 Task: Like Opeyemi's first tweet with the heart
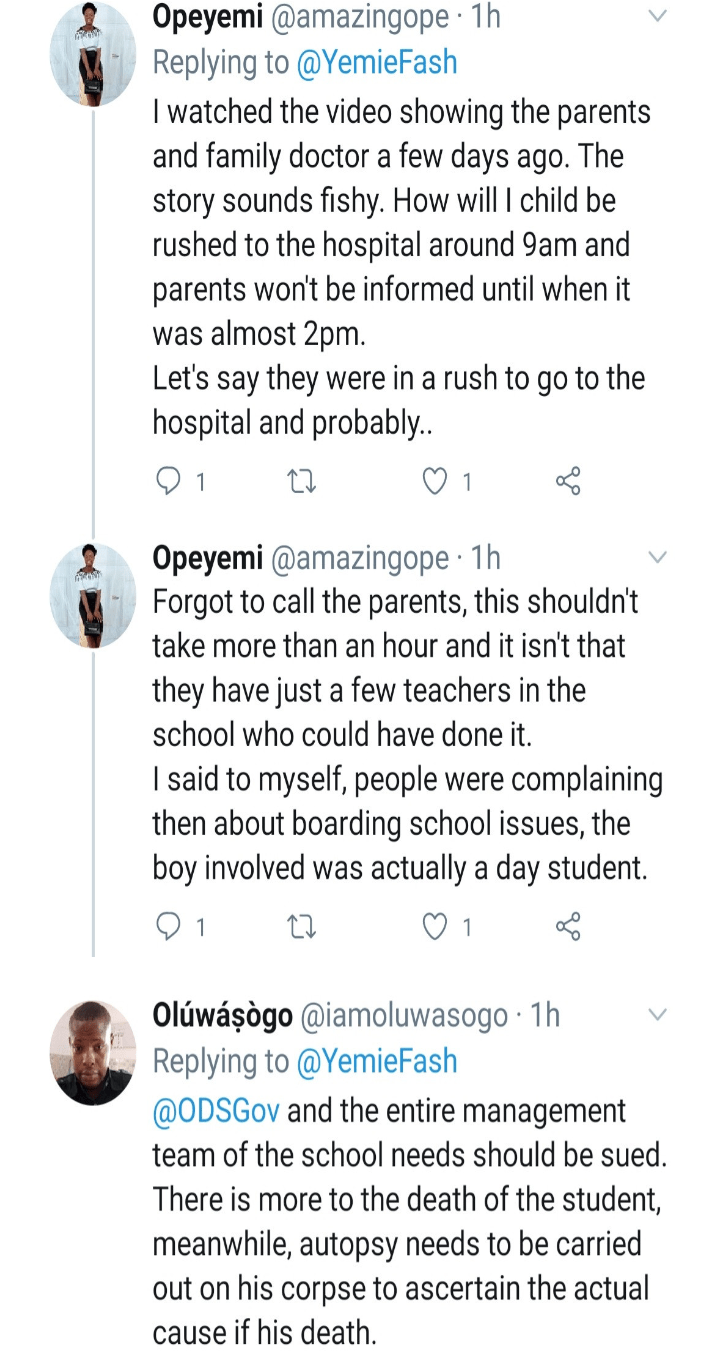[434, 481]
